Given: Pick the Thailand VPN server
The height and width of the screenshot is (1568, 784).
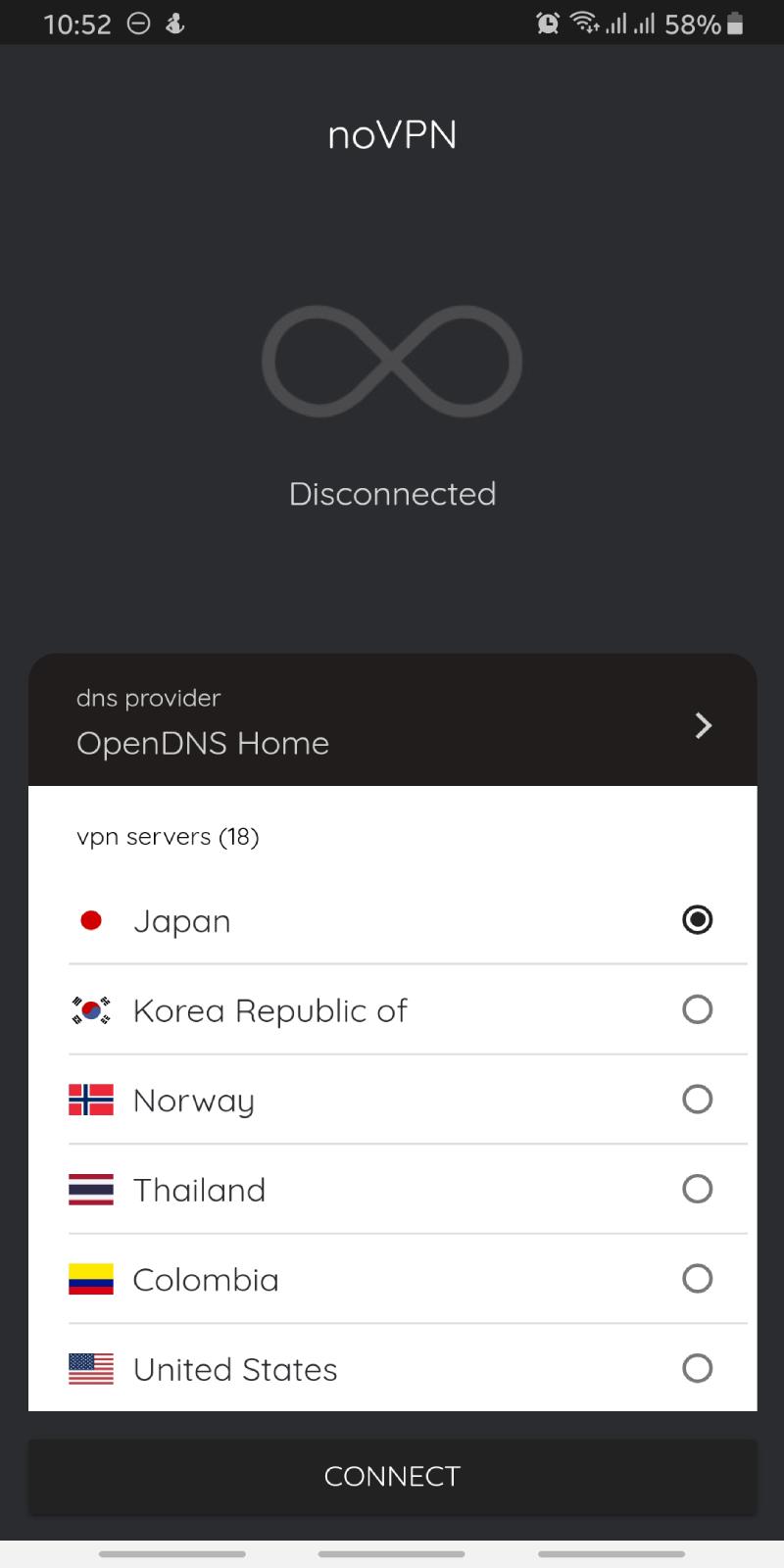Looking at the screenshot, I should (697, 1189).
